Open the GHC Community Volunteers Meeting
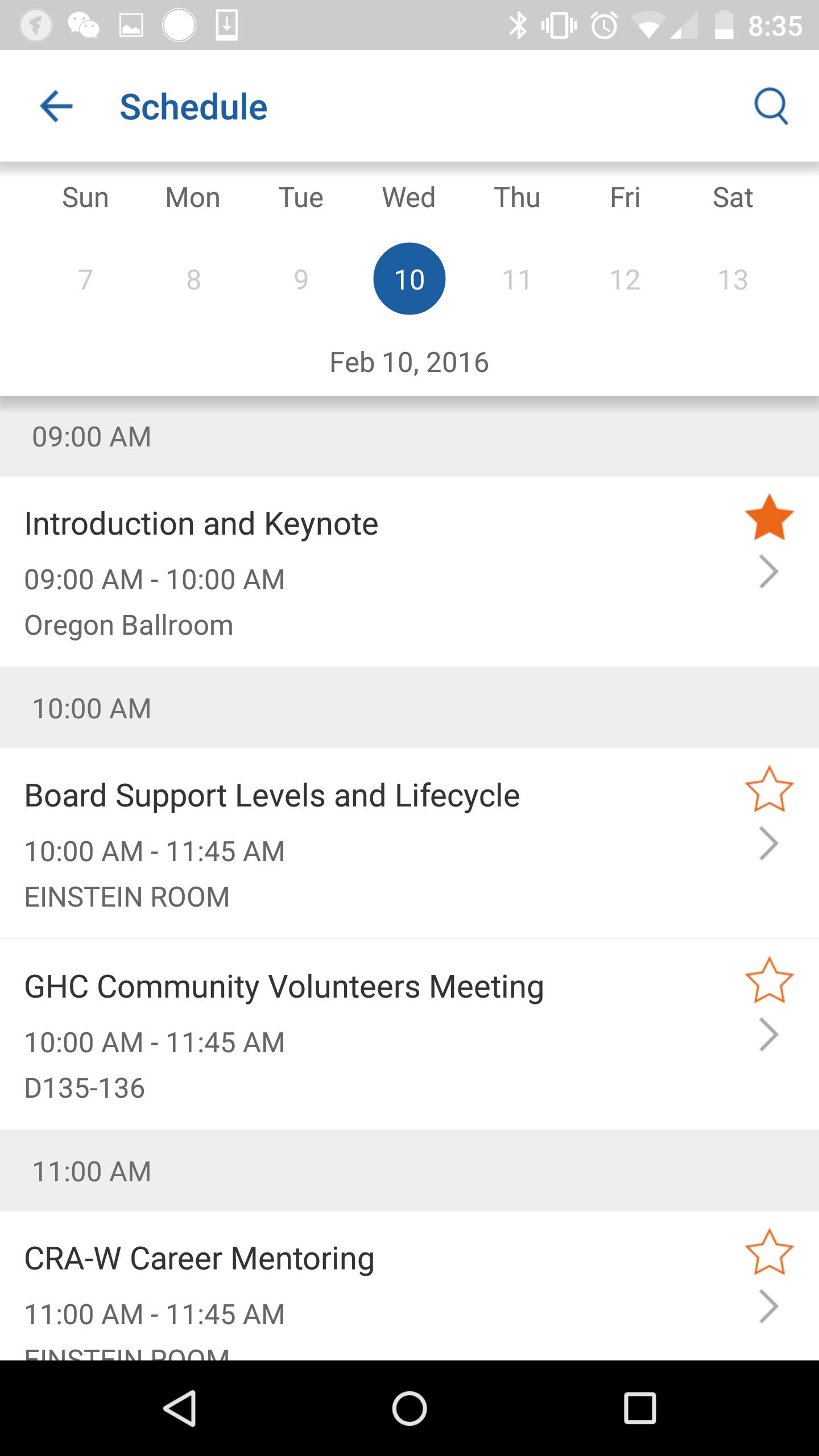 pos(409,1035)
